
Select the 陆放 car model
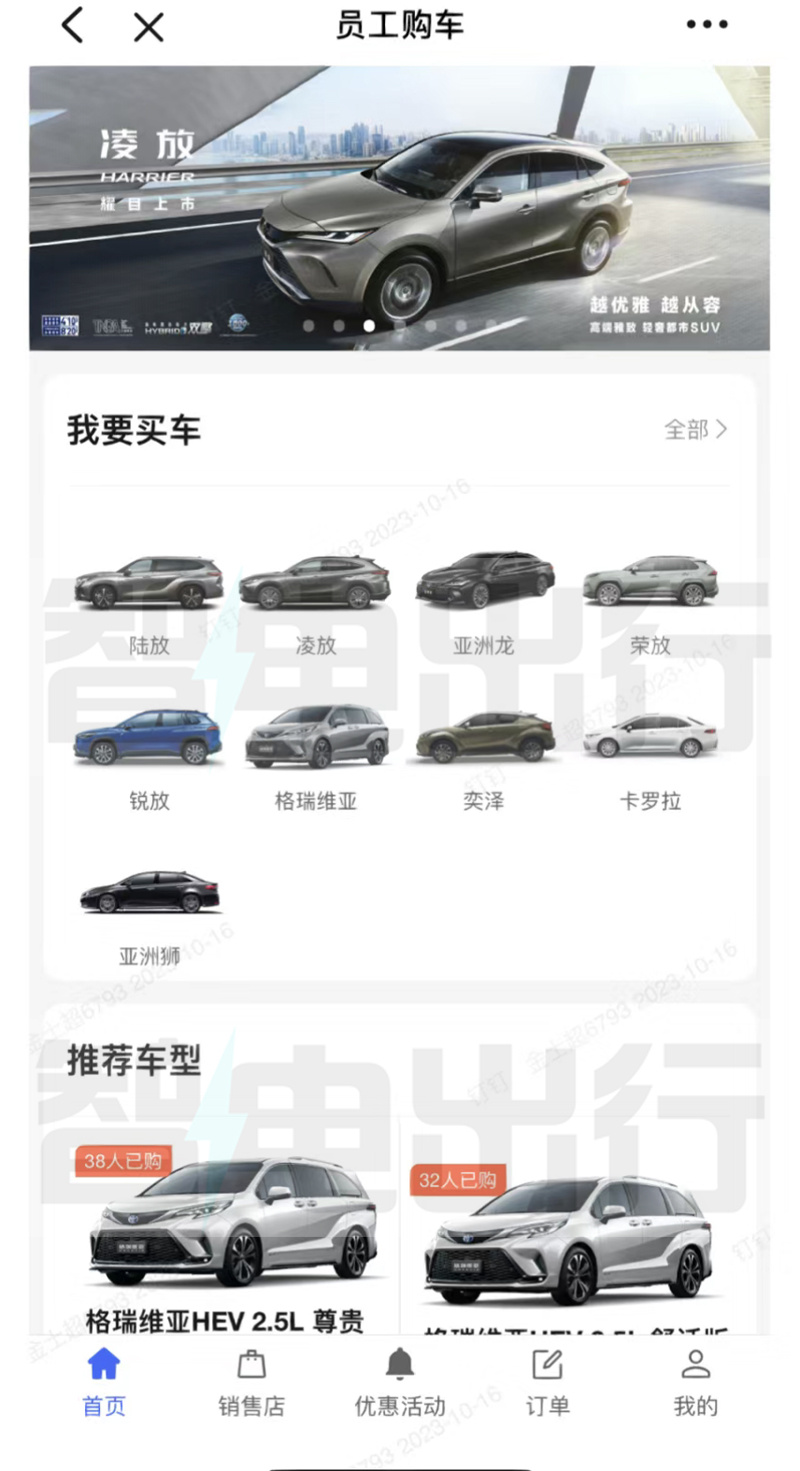coord(149,606)
